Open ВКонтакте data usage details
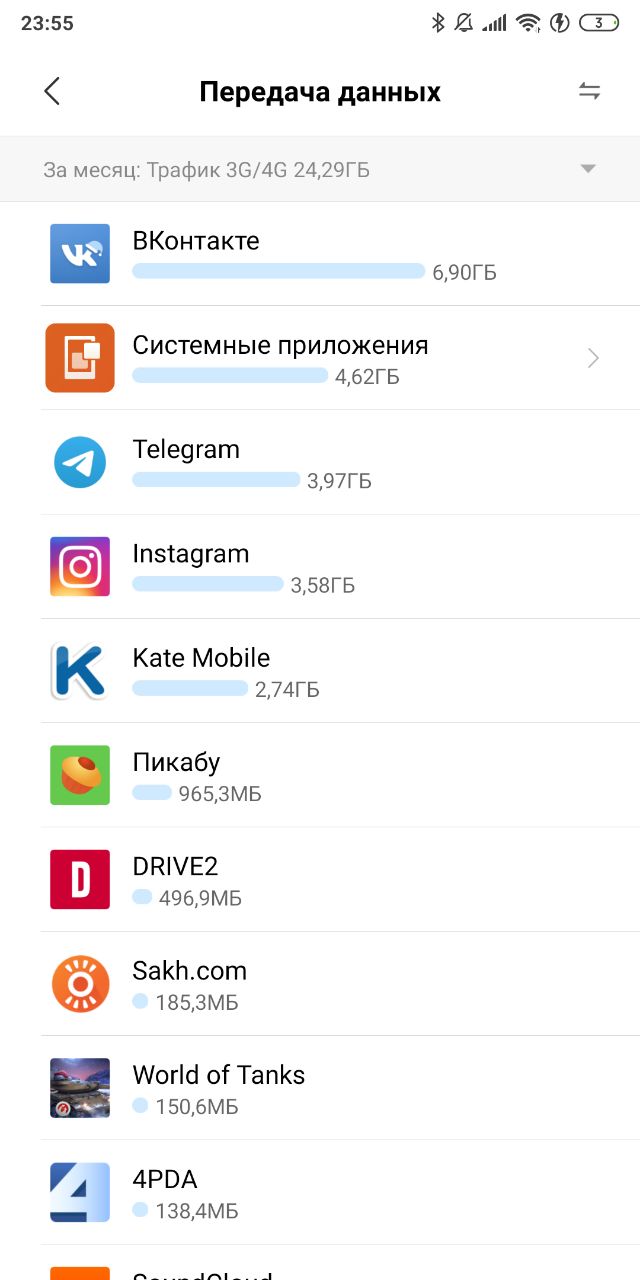This screenshot has width=640, height=1280. [320, 254]
